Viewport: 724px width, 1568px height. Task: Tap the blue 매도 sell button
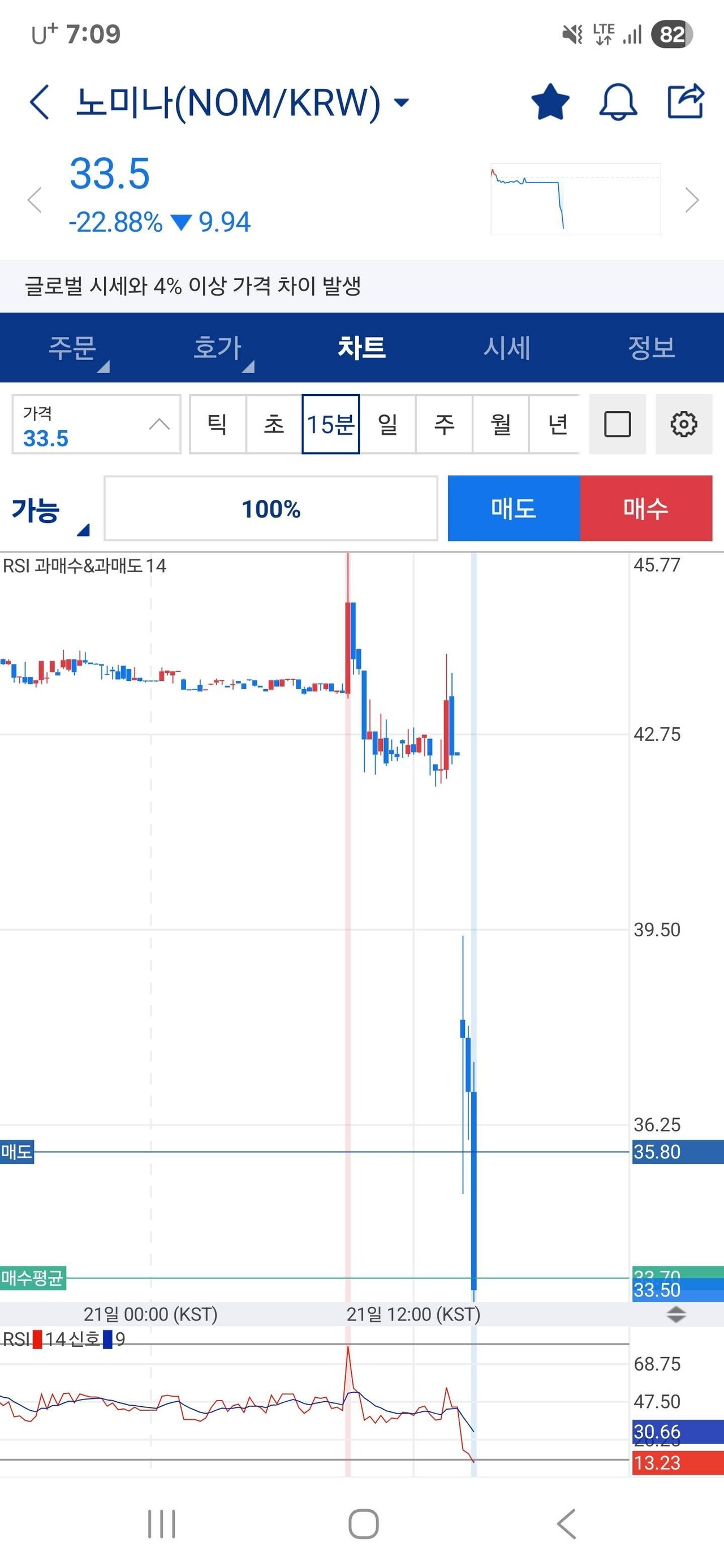click(x=514, y=508)
